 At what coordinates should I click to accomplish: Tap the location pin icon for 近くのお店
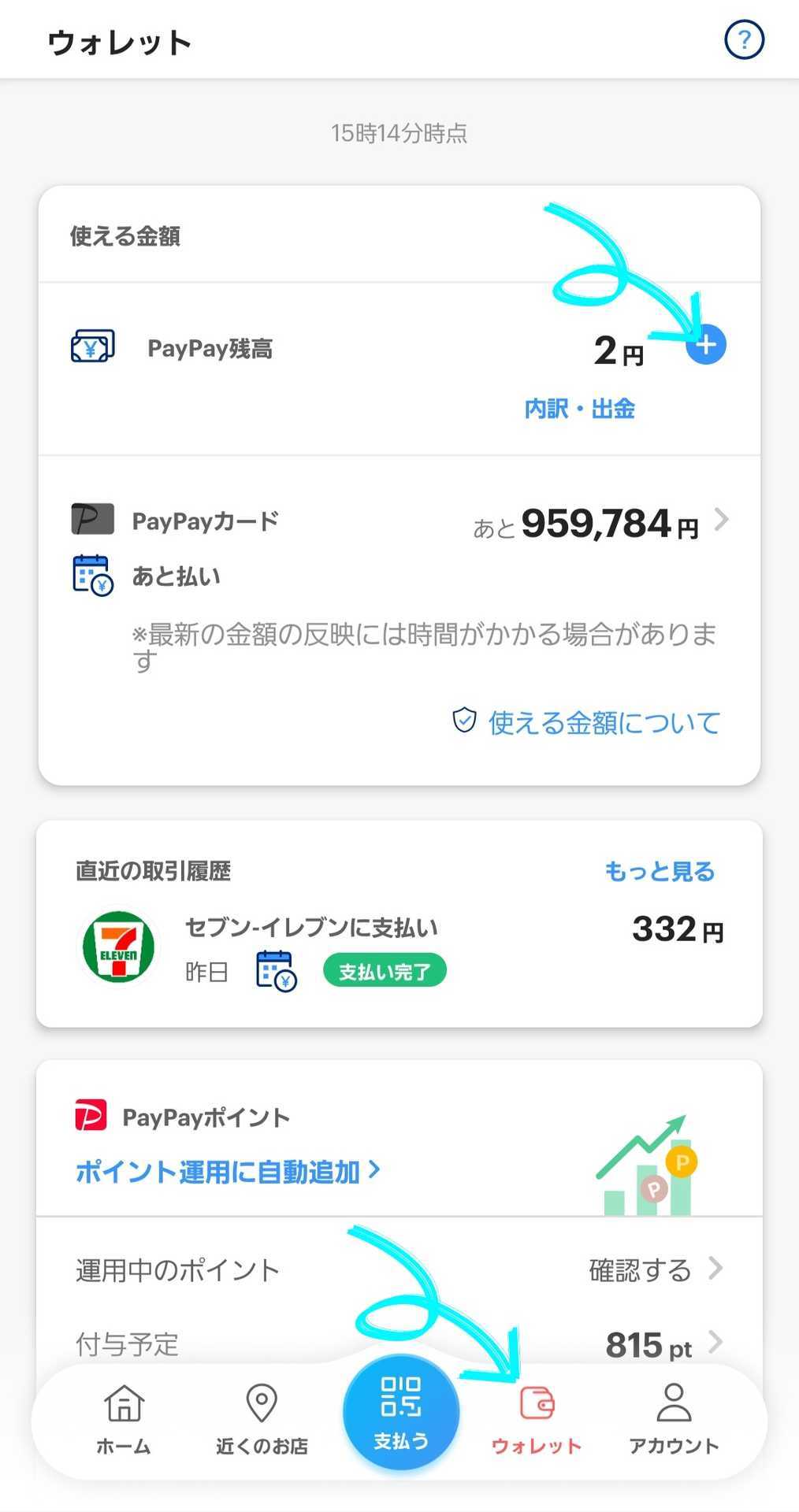coord(261,1400)
